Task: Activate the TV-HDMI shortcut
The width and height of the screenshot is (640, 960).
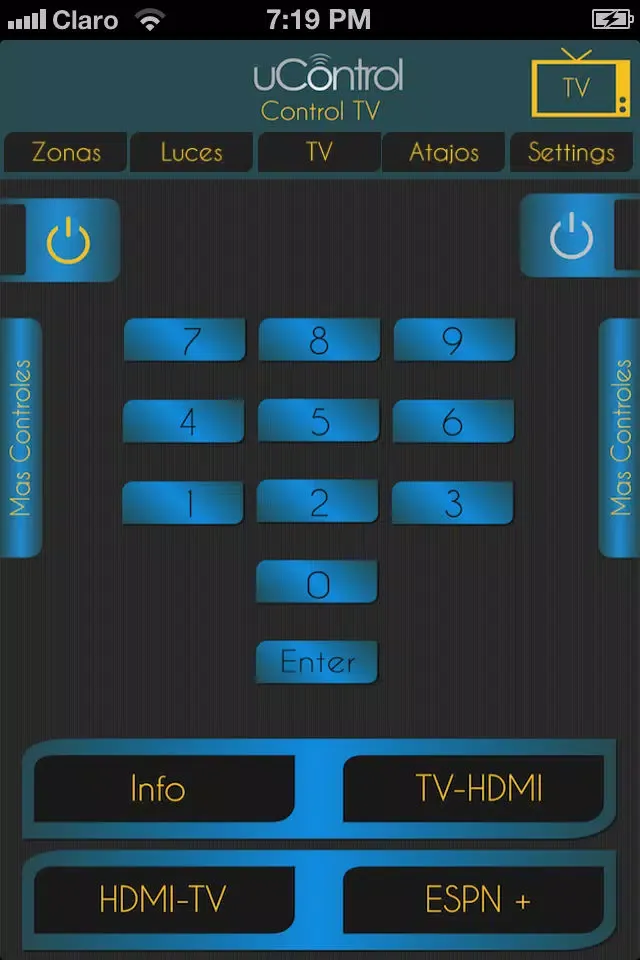Action: tap(478, 789)
